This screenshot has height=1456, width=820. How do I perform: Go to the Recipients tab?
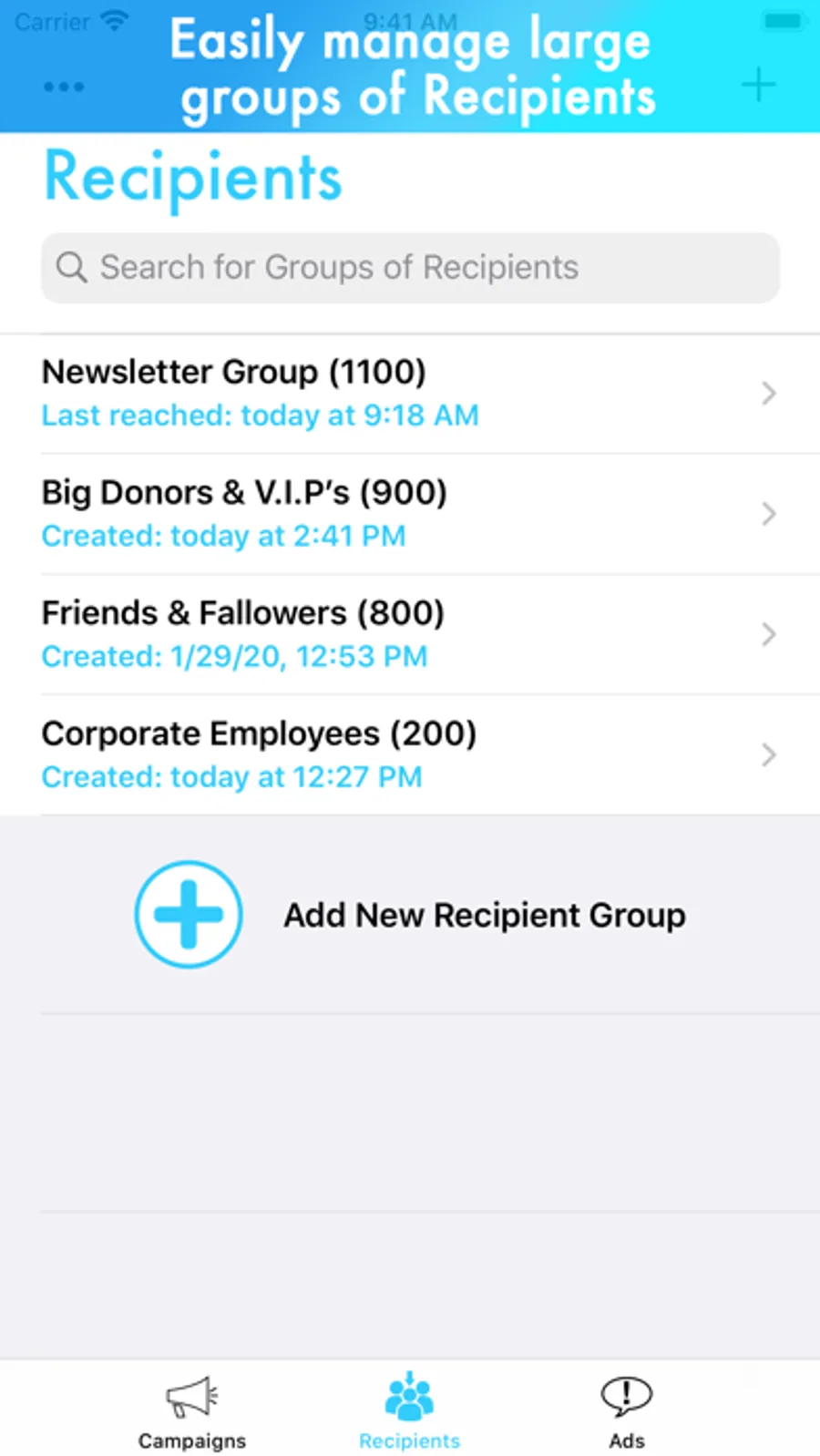409,1410
